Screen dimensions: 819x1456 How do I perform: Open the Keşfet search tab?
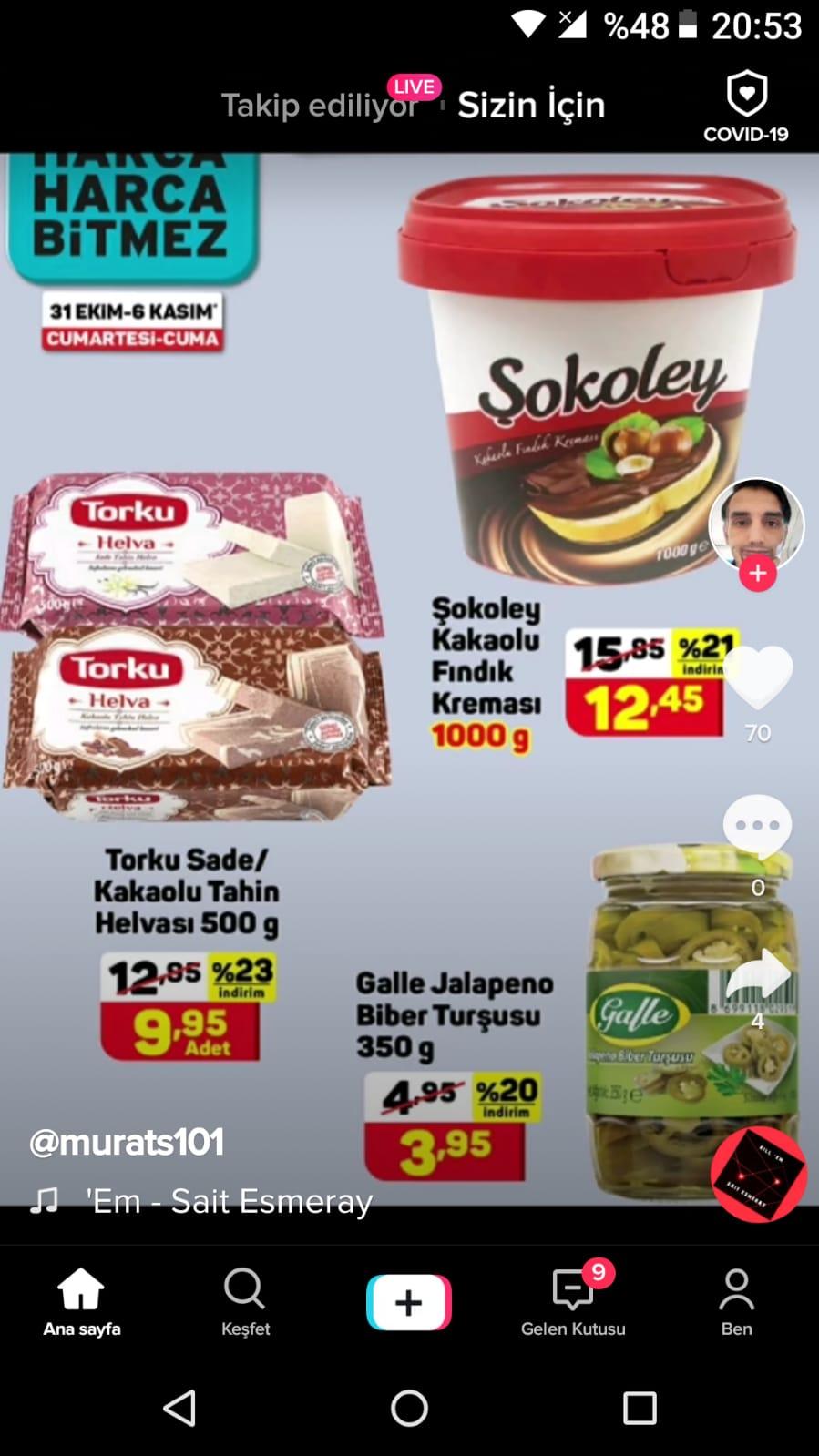pos(245,1302)
